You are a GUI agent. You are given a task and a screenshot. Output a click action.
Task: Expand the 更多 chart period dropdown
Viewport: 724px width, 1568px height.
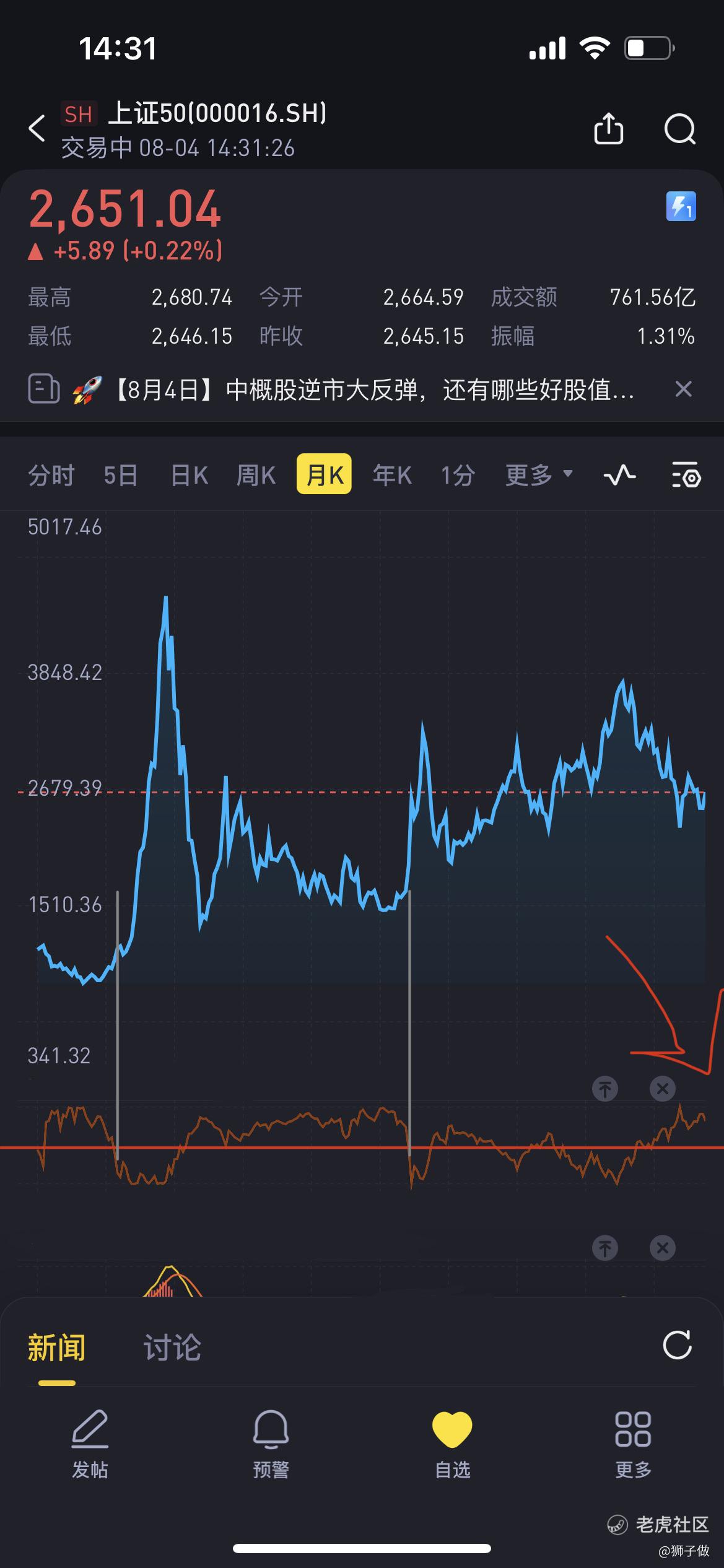pos(539,475)
